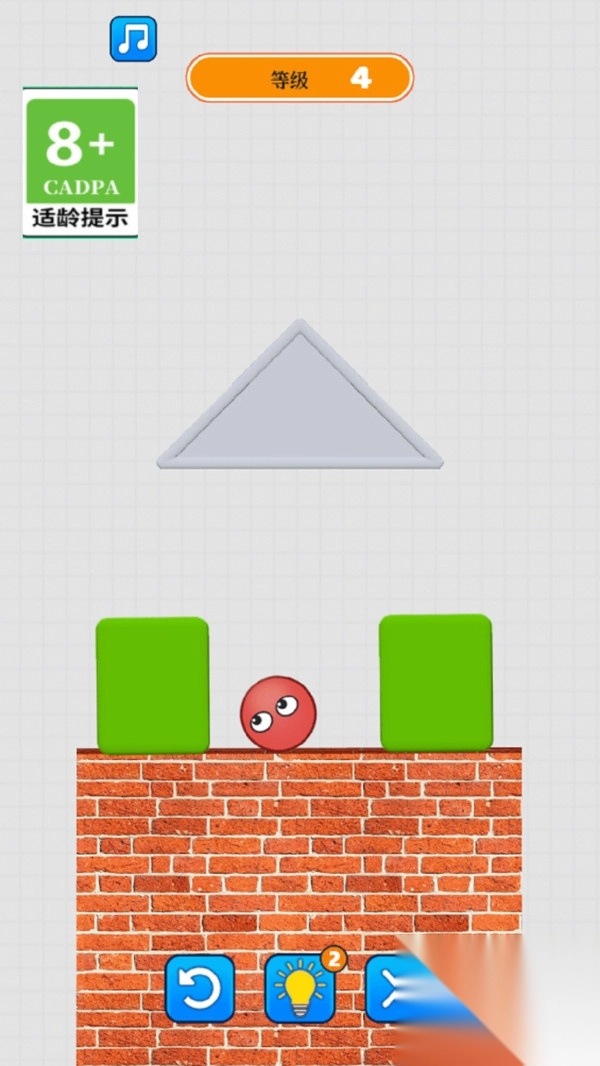Tap the left green block
The width and height of the screenshot is (600, 1066).
pos(153,685)
